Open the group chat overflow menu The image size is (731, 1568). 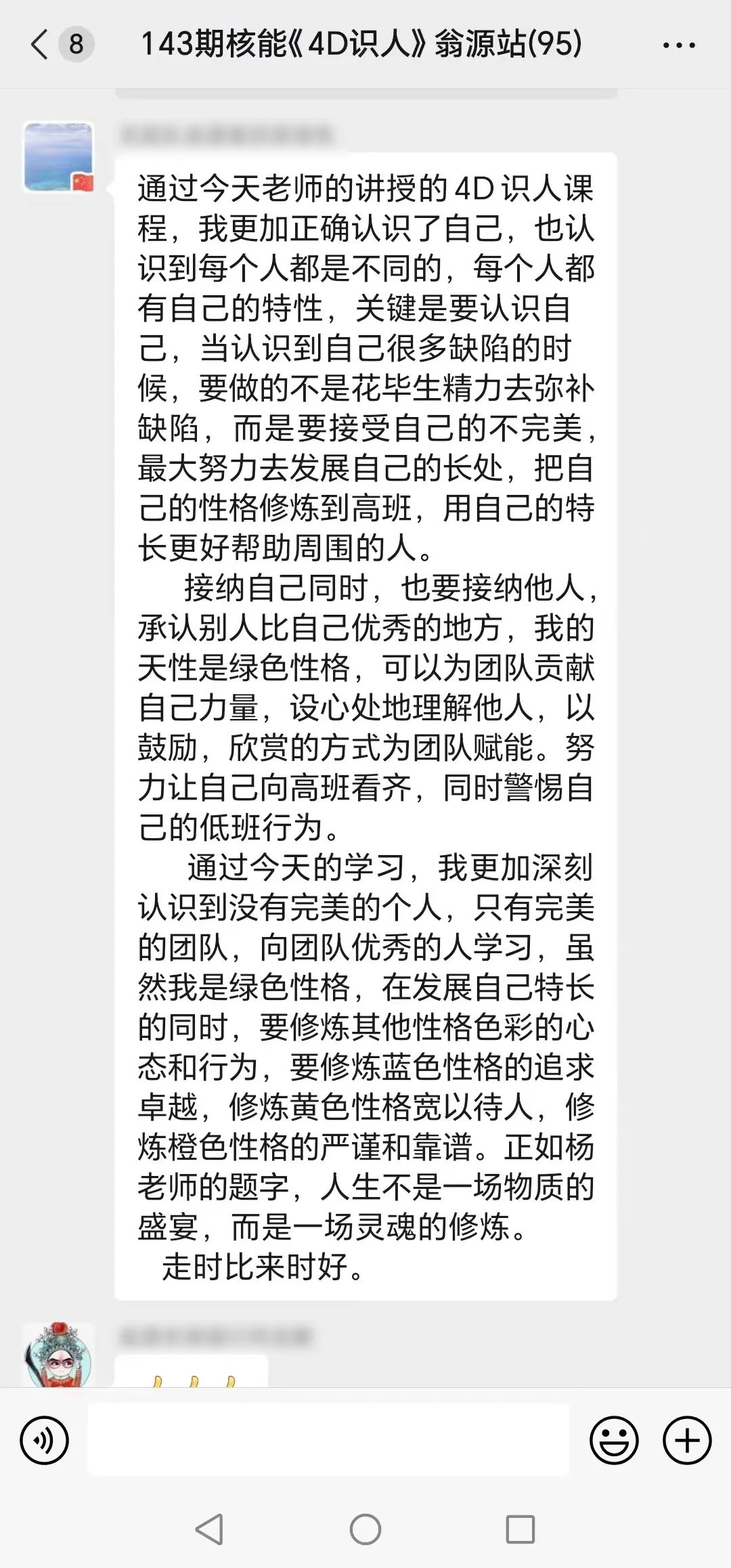coord(678,45)
